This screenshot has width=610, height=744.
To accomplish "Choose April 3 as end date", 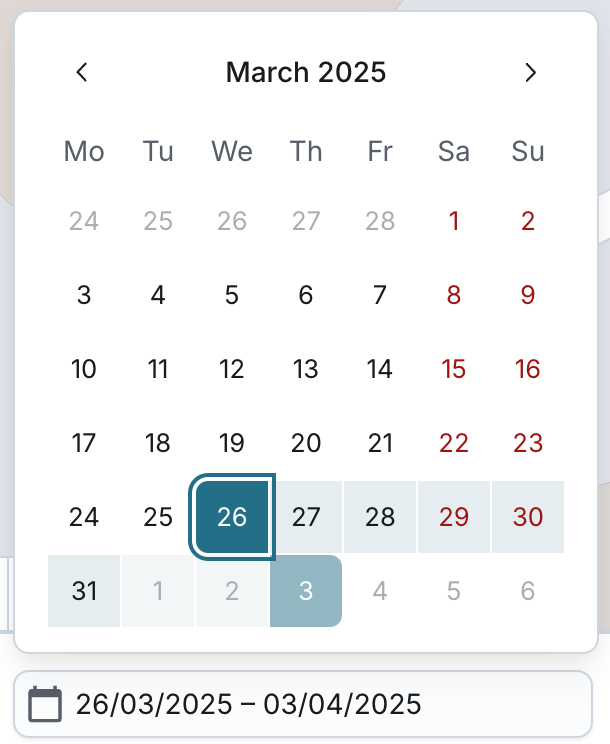I will click(x=306, y=591).
